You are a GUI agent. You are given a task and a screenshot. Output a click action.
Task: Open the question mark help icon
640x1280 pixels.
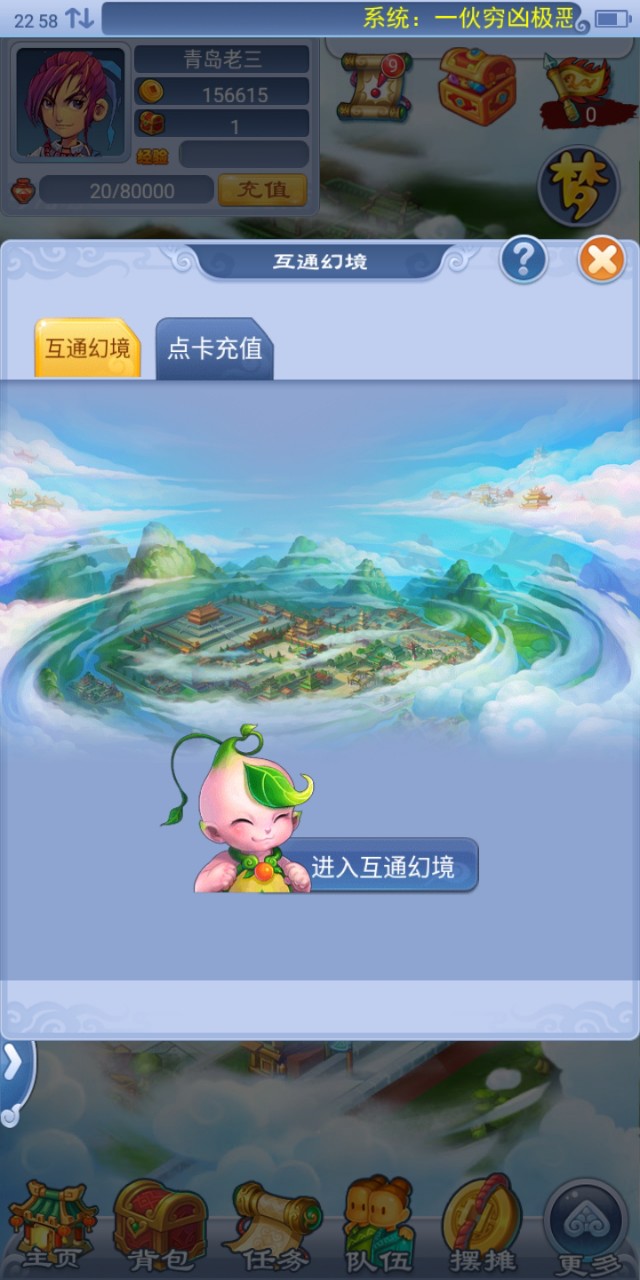click(523, 262)
